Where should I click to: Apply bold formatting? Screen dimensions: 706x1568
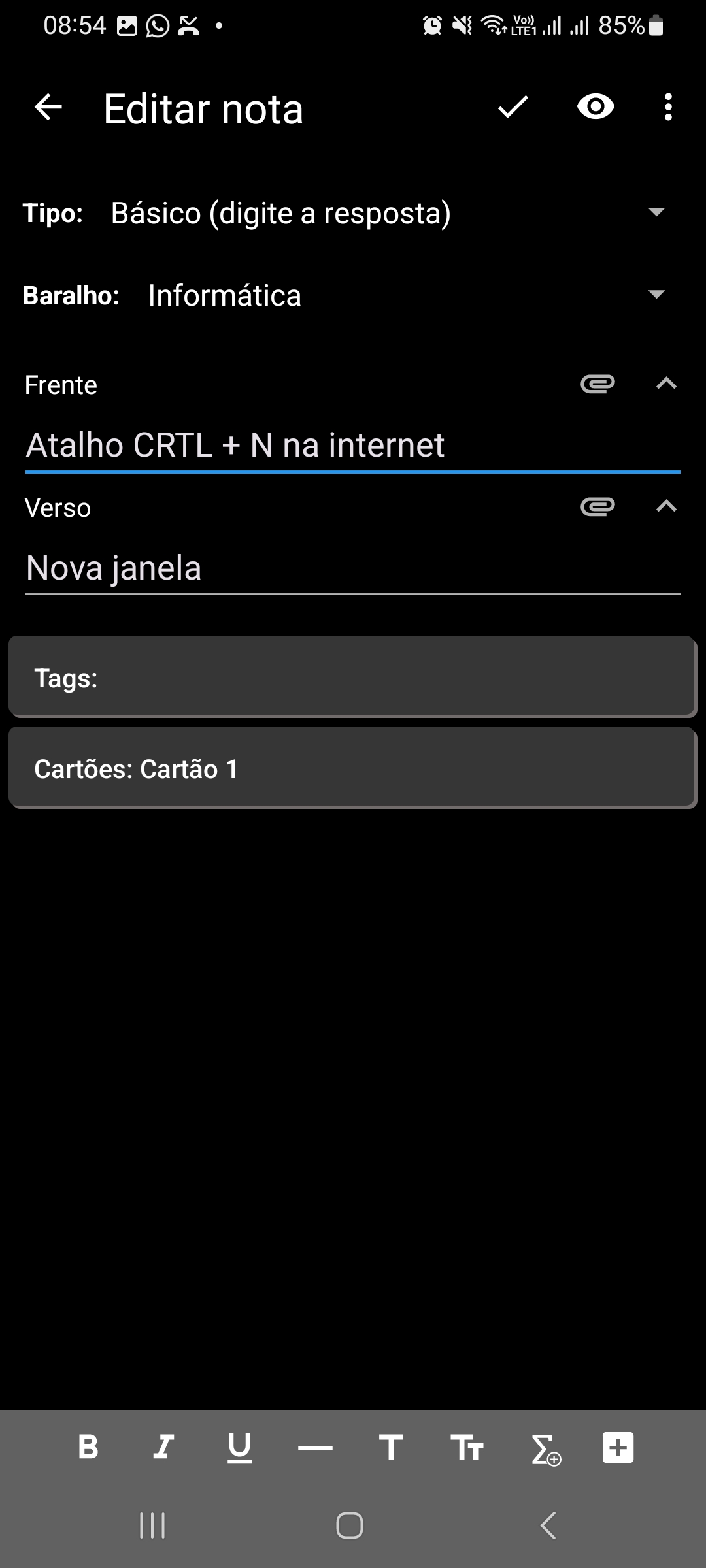point(88,1447)
